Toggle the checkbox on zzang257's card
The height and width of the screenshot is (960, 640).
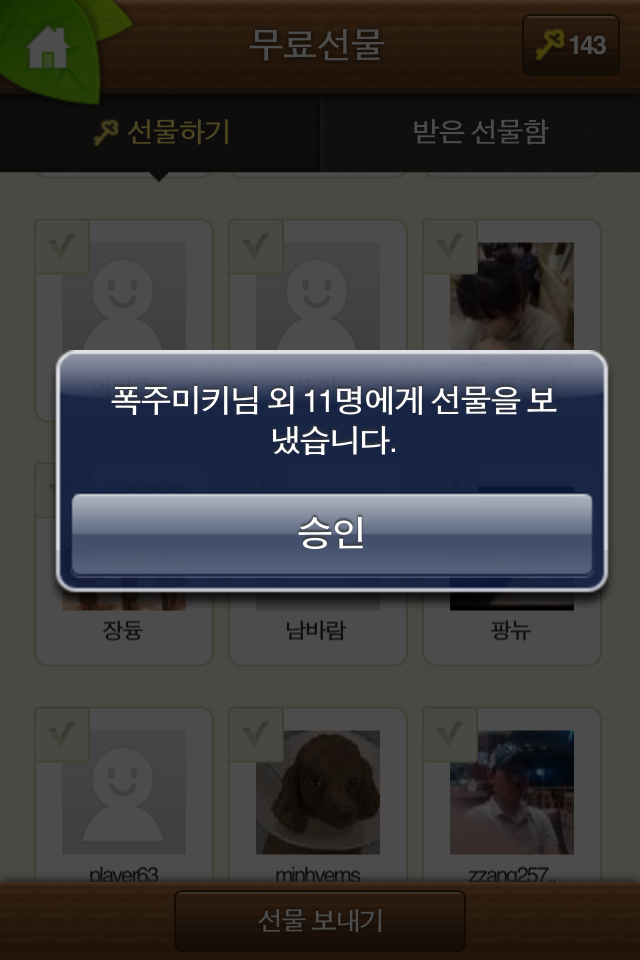pos(450,735)
